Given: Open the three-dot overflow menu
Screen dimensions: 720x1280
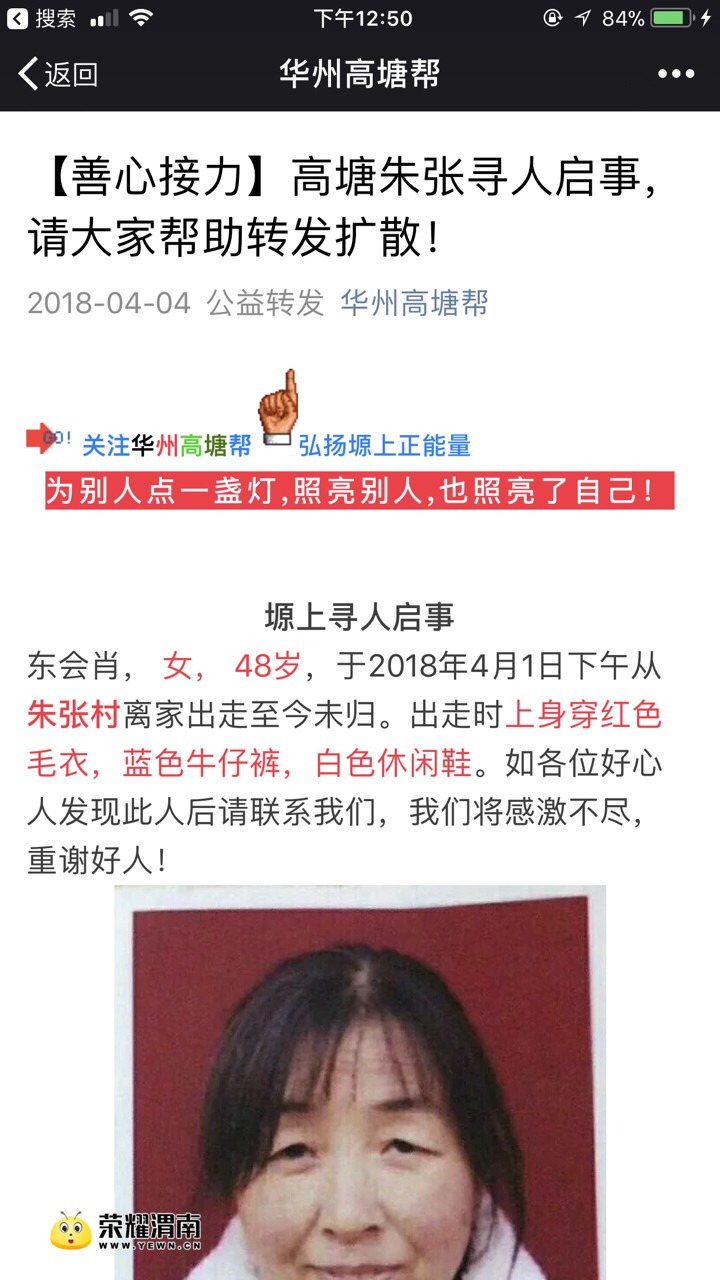Looking at the screenshot, I should pyautogui.click(x=676, y=74).
